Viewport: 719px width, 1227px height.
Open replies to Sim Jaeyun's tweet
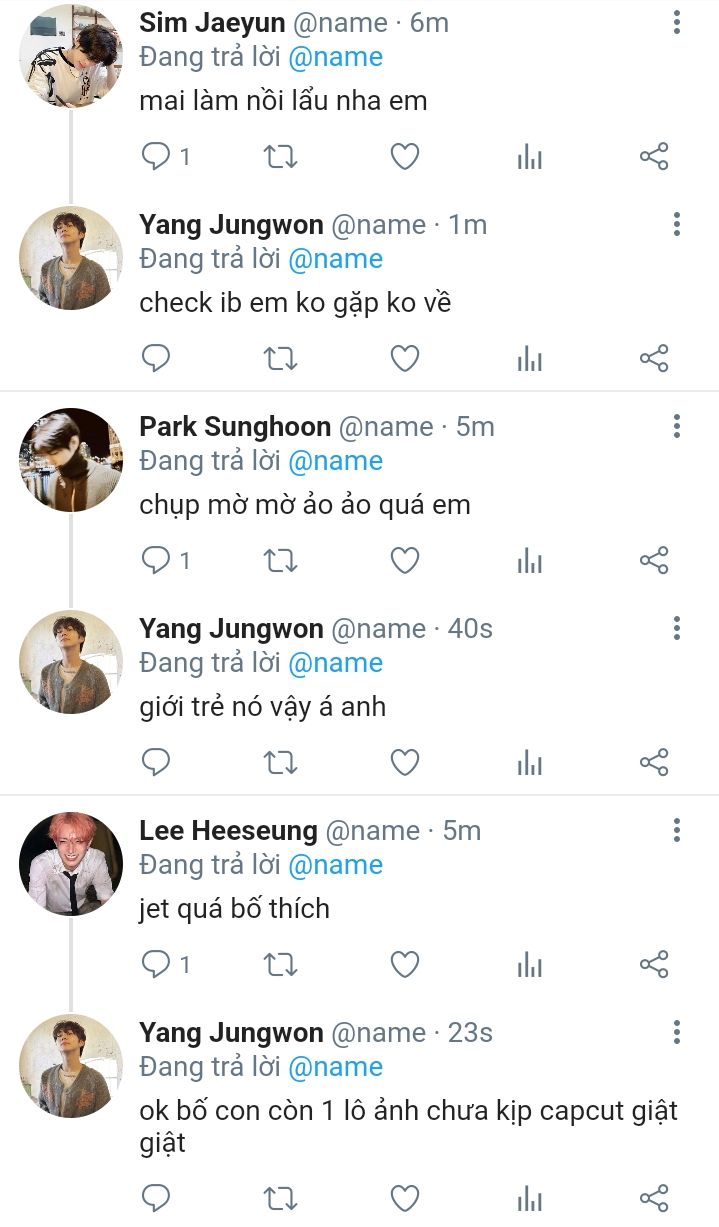pyautogui.click(x=157, y=156)
